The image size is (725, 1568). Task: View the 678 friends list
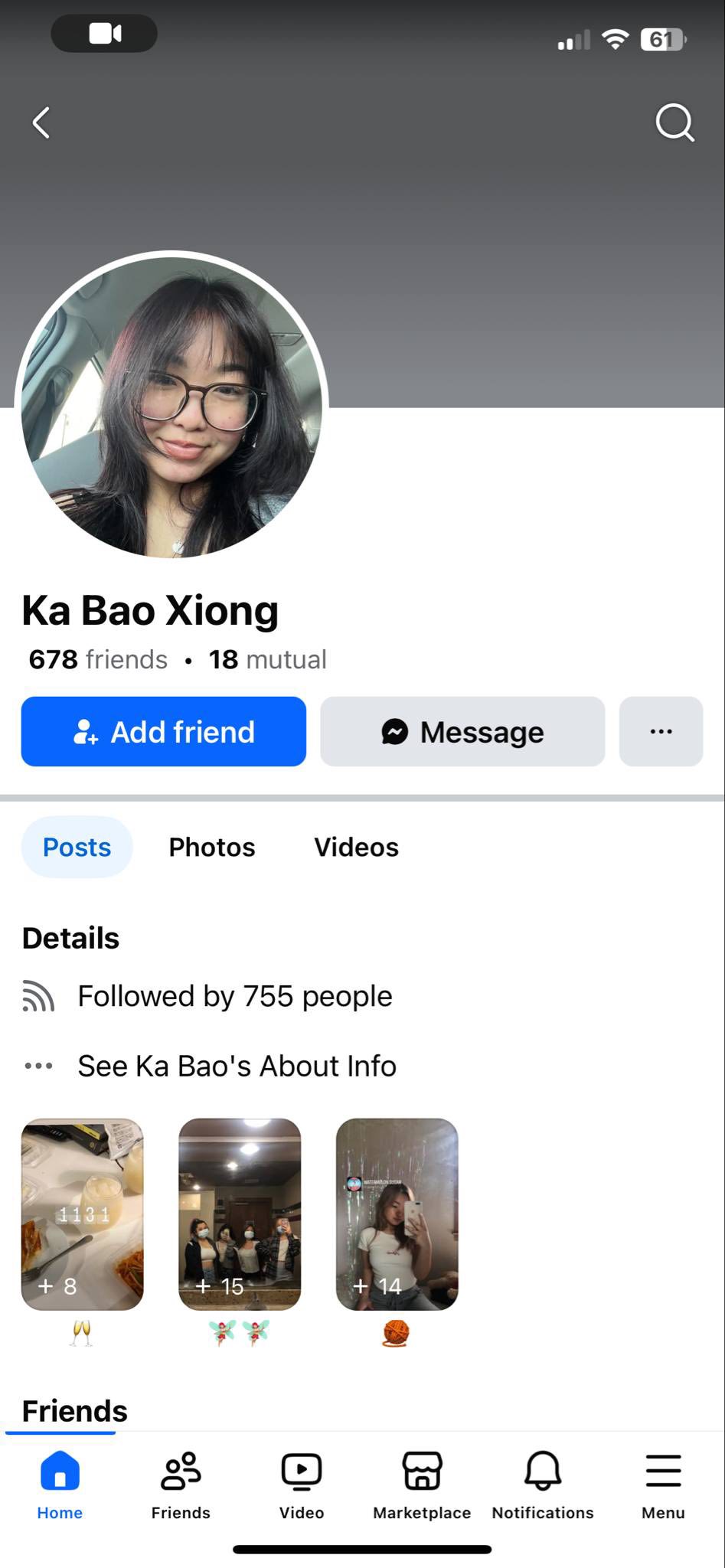click(x=98, y=659)
